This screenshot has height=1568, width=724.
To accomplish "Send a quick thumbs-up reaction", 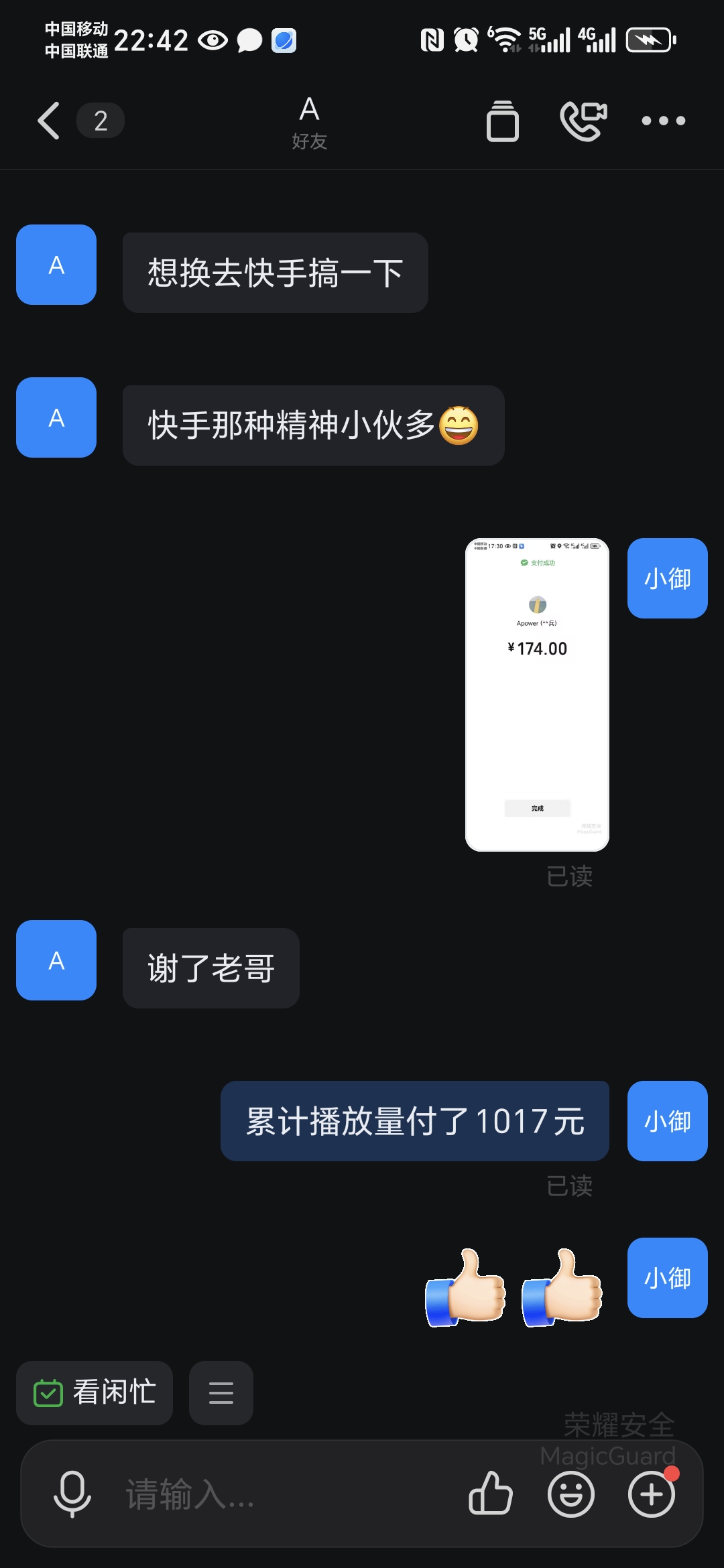I will click(x=491, y=1494).
